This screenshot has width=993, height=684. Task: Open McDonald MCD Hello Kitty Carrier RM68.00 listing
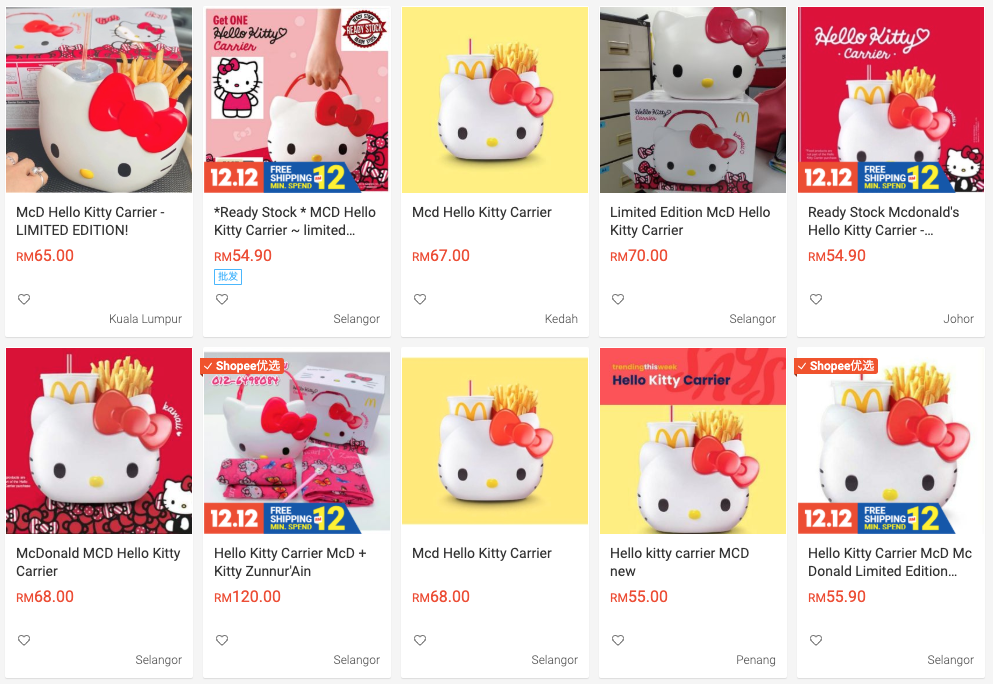98,441
